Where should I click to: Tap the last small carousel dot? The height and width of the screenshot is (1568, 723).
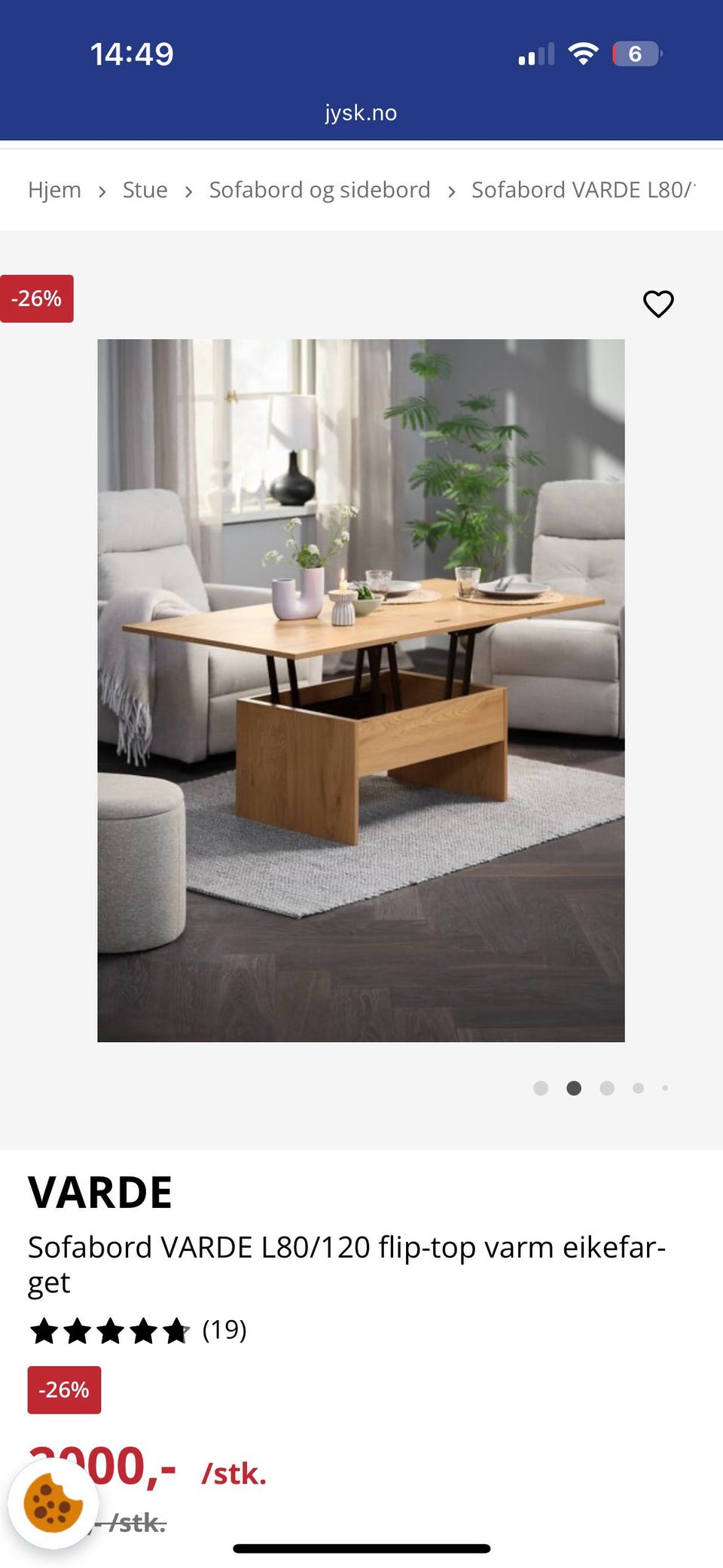point(665,1088)
